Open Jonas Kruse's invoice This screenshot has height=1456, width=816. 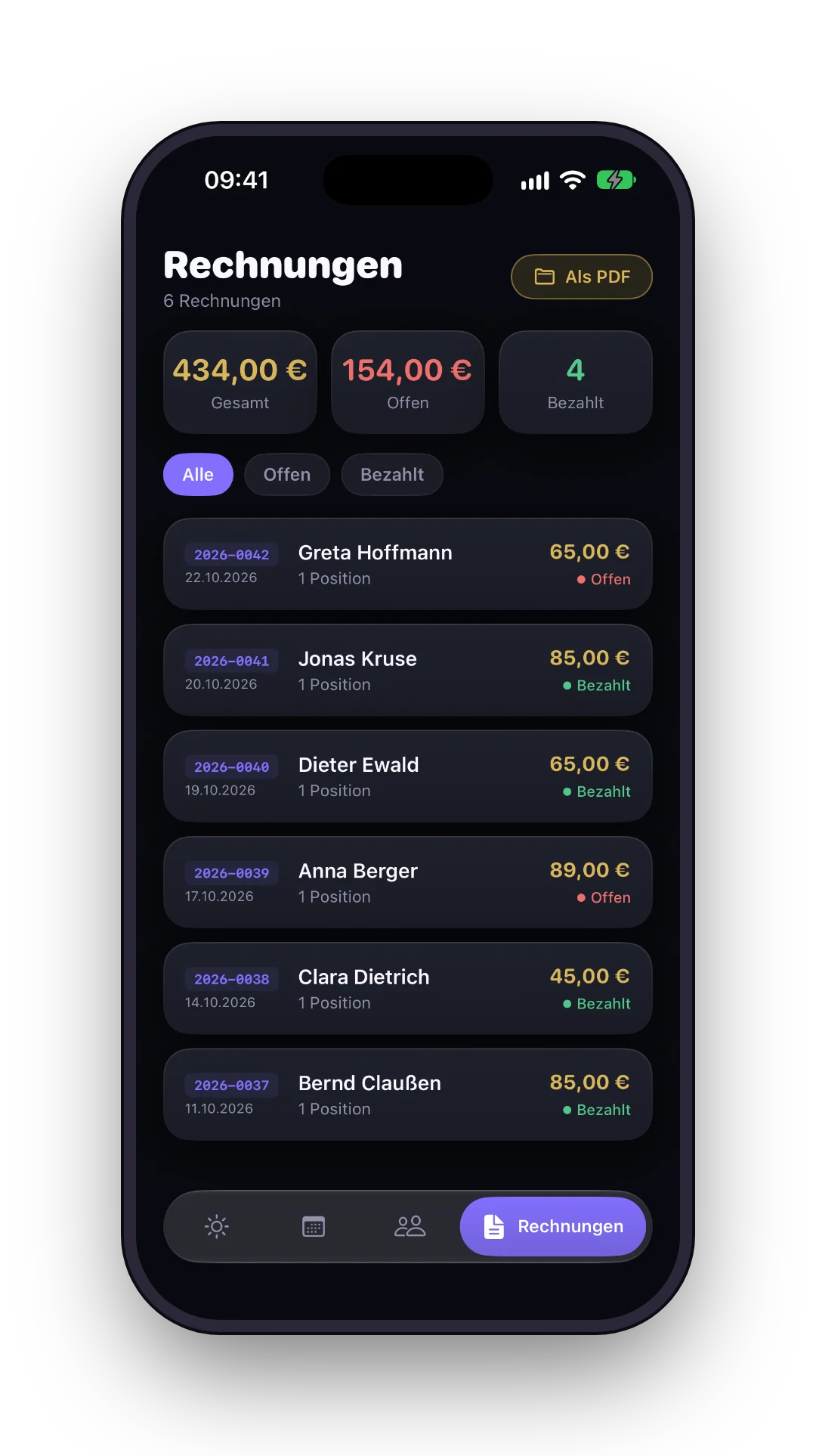[408, 671]
